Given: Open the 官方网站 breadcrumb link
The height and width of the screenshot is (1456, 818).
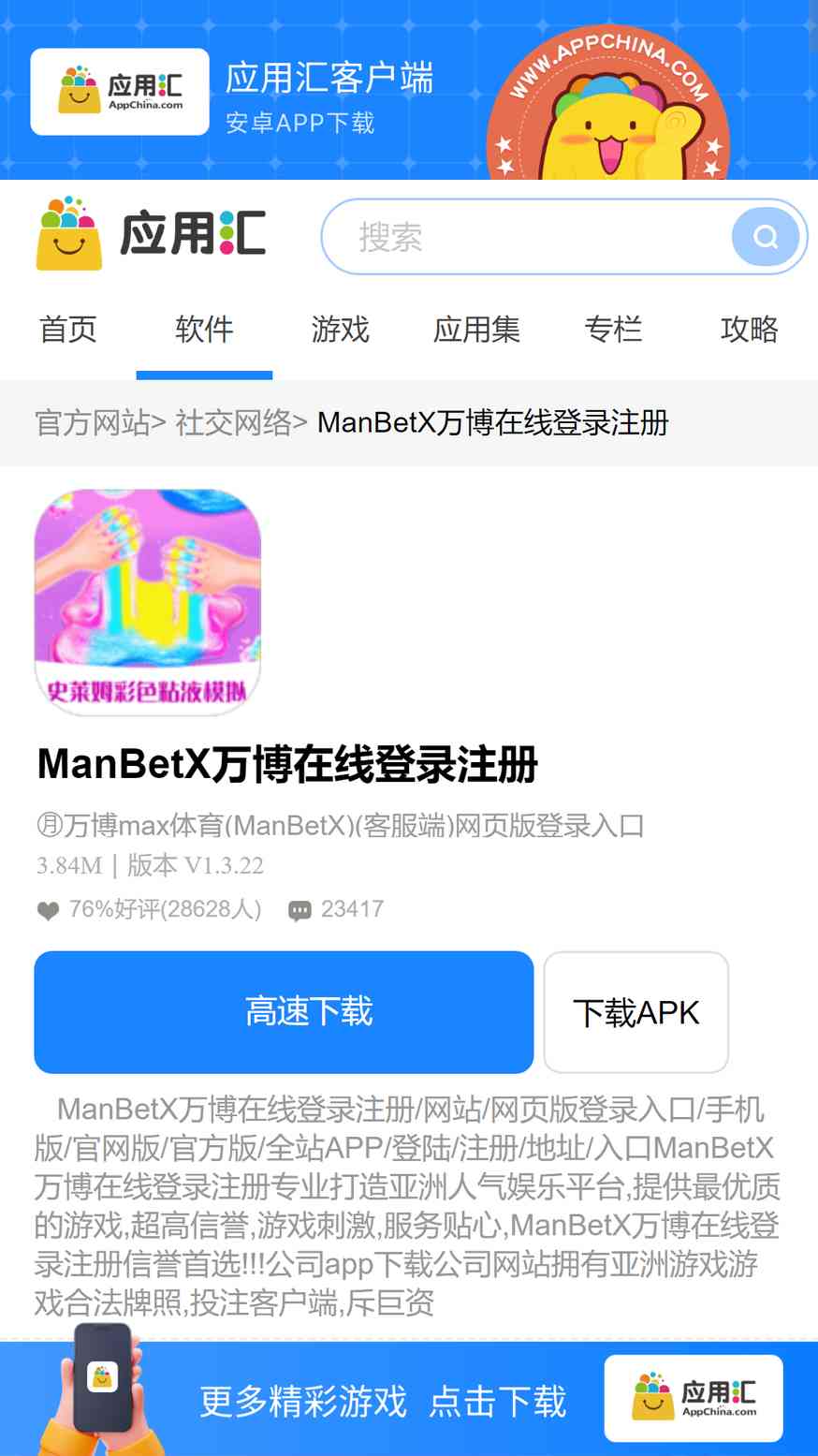Looking at the screenshot, I should pos(93,422).
